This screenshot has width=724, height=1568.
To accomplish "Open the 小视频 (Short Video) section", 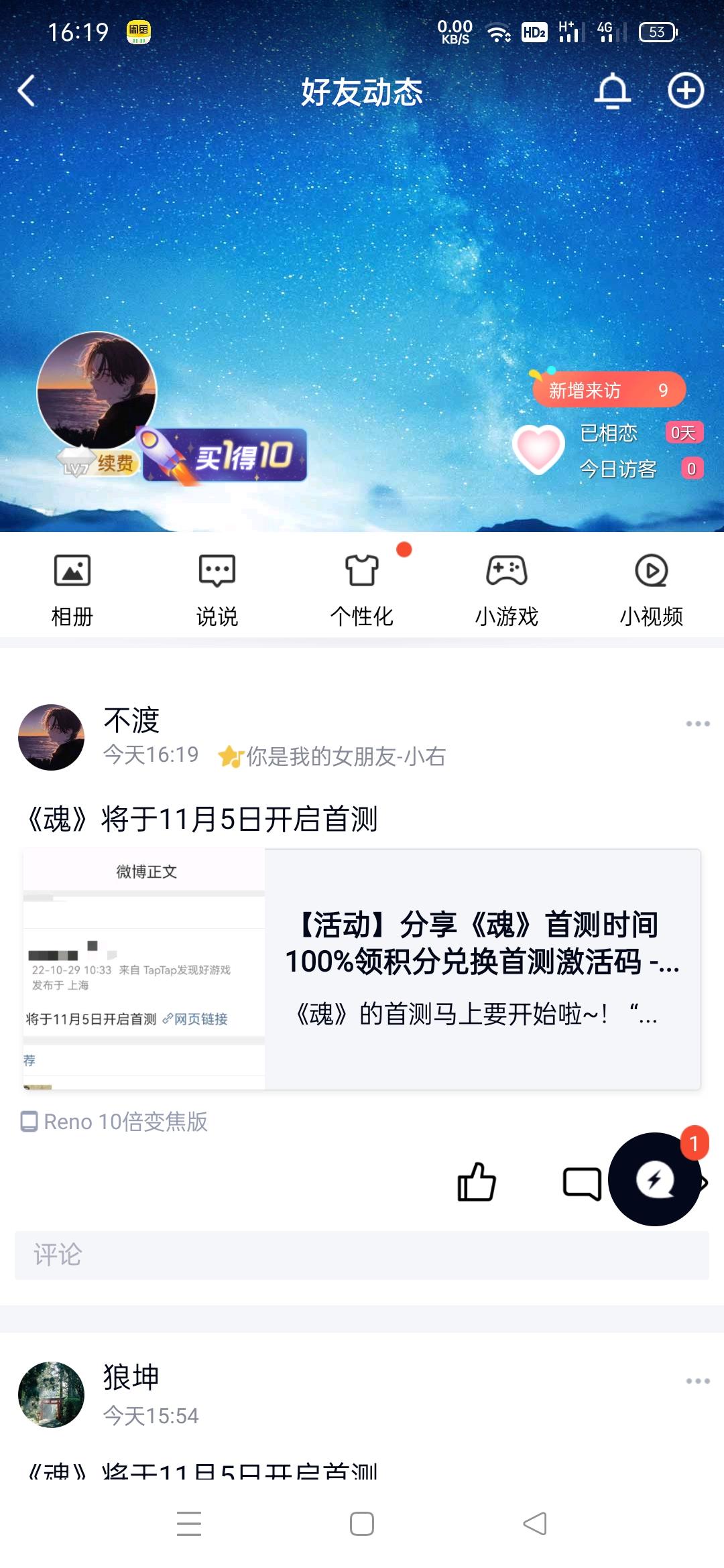I will point(652,585).
